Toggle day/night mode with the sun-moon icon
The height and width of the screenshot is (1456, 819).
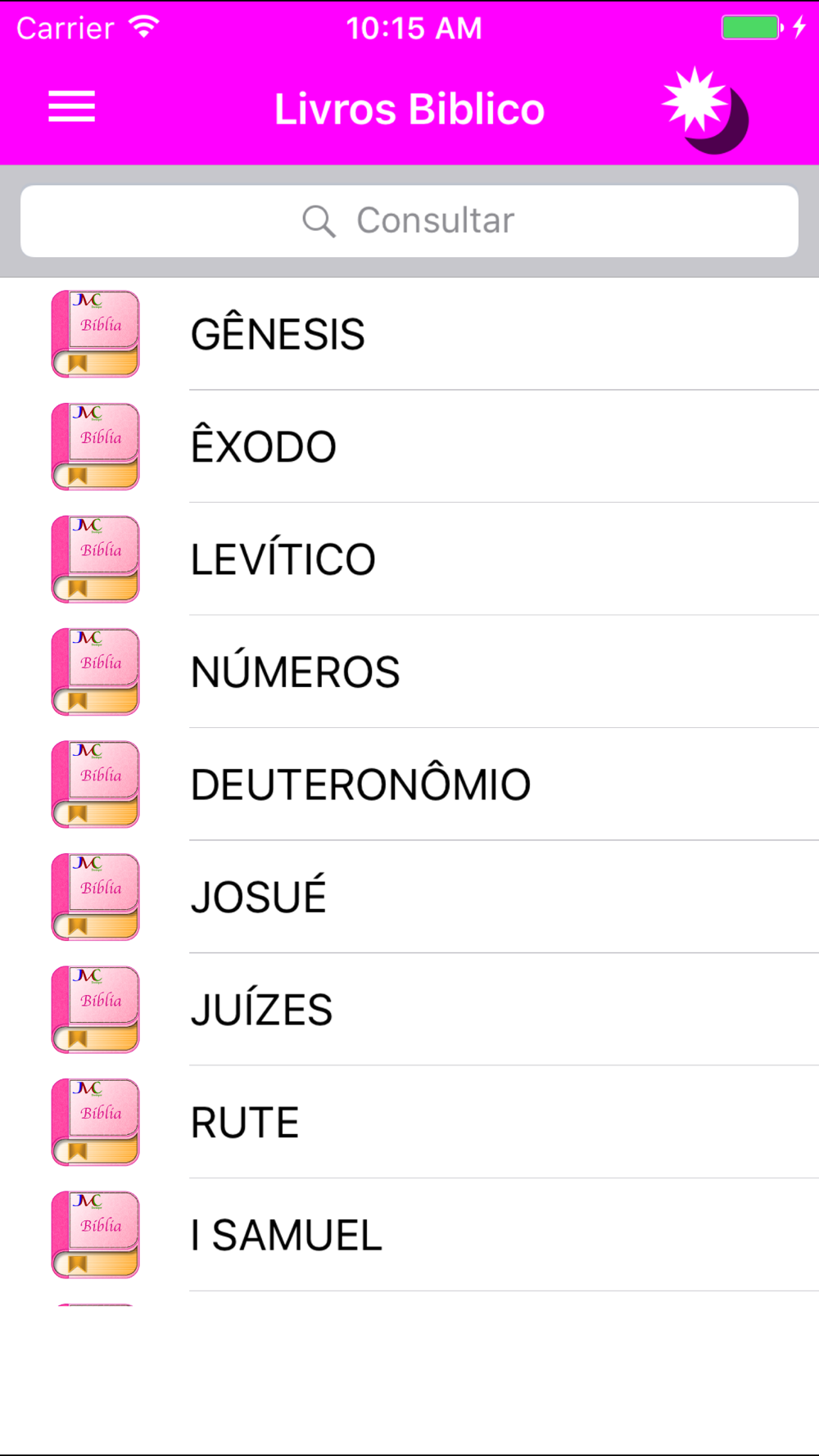(705, 110)
